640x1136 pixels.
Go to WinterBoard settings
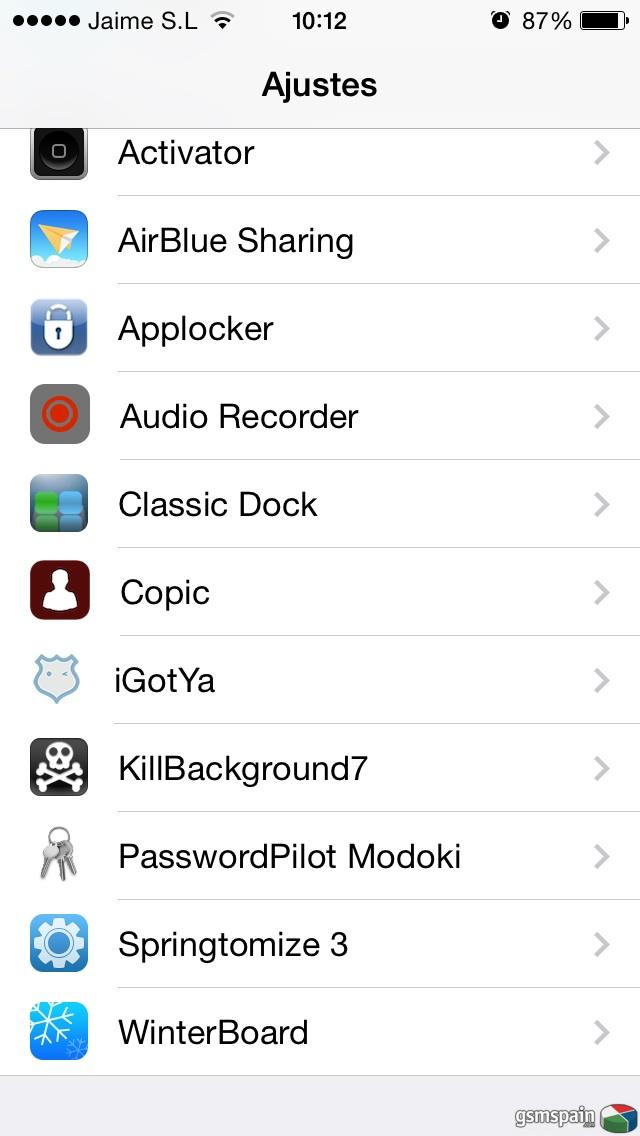tap(320, 1032)
